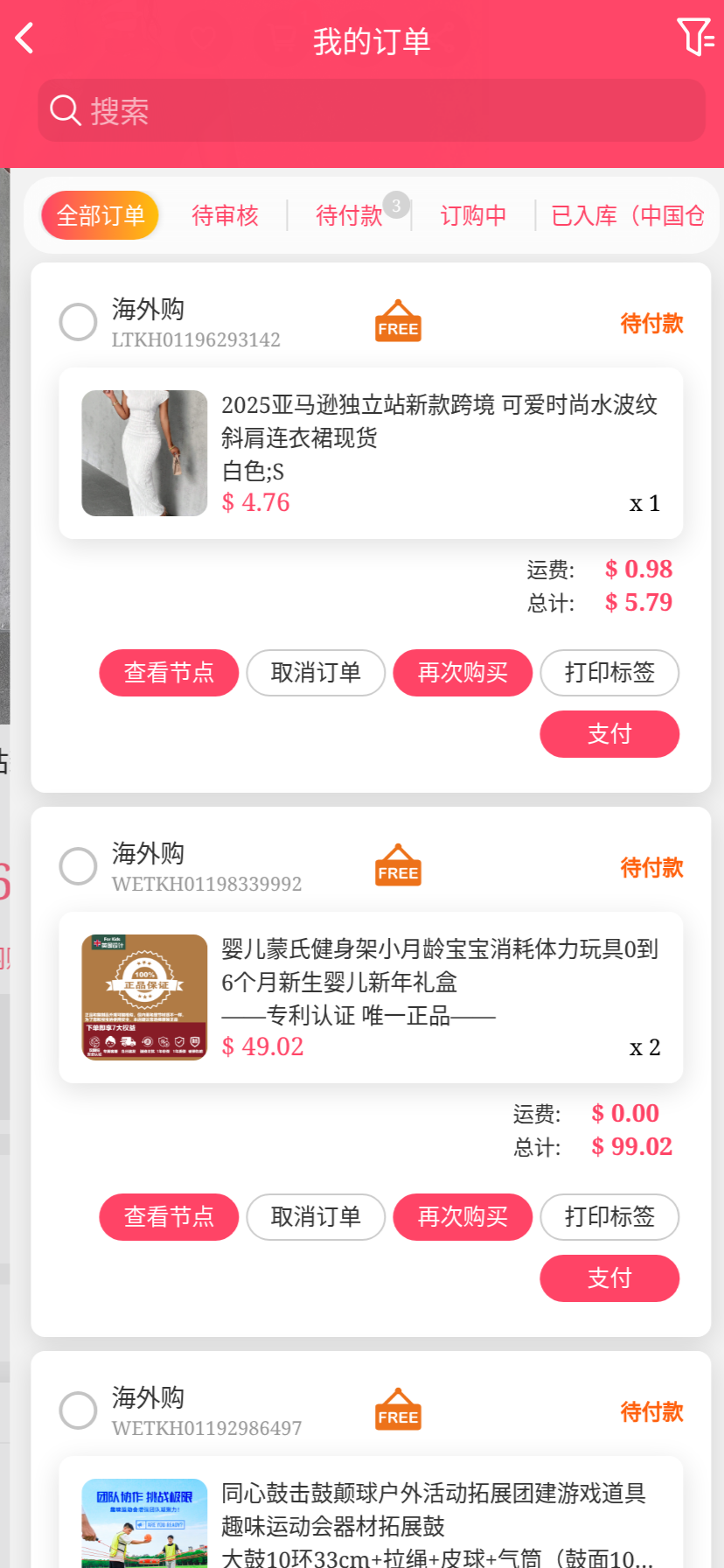This screenshot has height=1568, width=724.
Task: Open the white dress product card
Action: coord(371,453)
